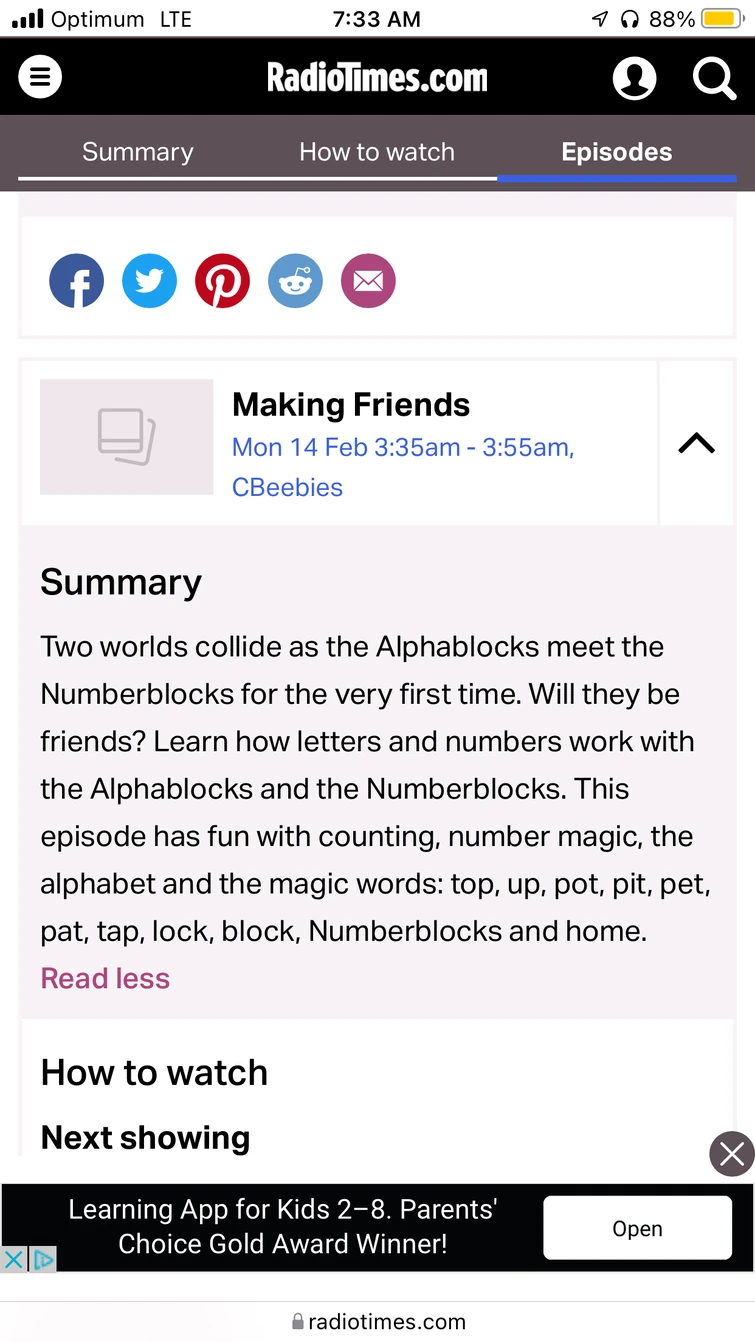Dismiss the ad banner with the X button
The height and width of the screenshot is (1342, 755).
732,1155
